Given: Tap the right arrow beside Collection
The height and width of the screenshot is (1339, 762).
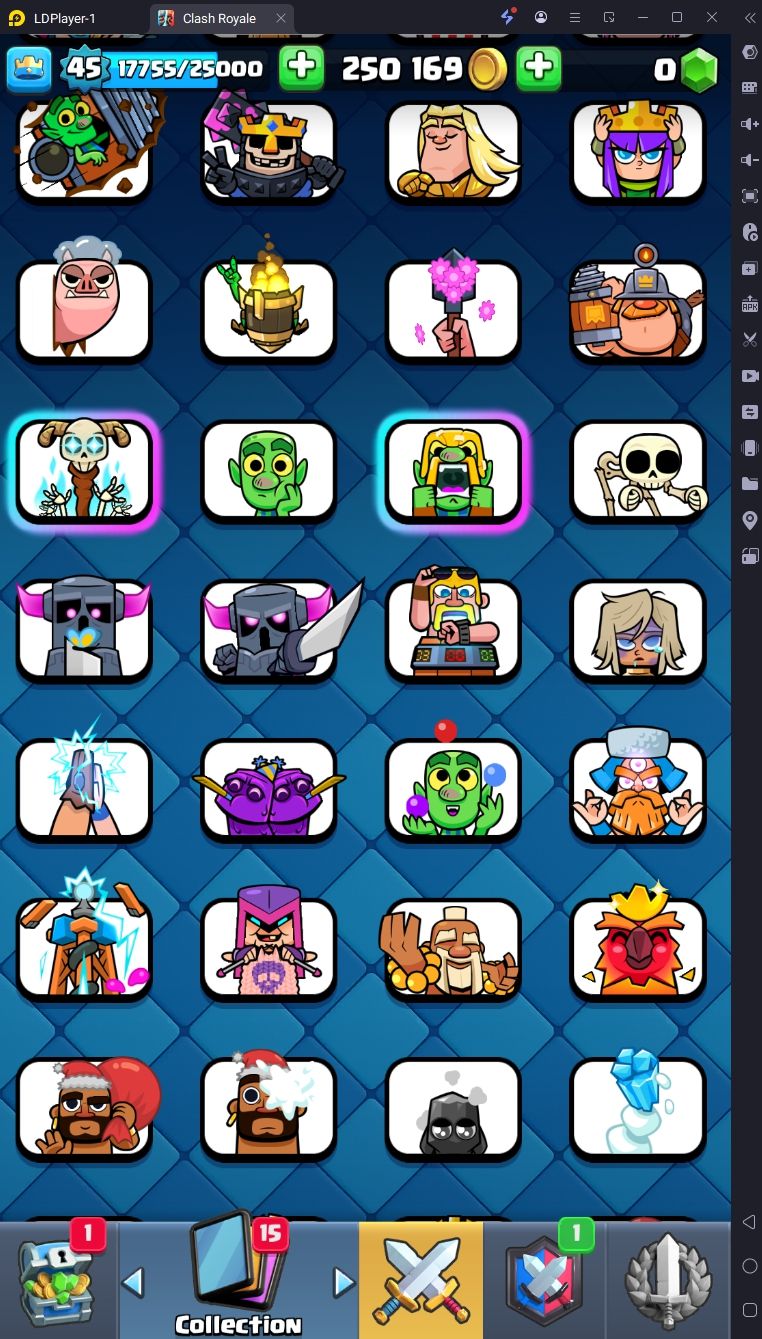Looking at the screenshot, I should 344,1281.
